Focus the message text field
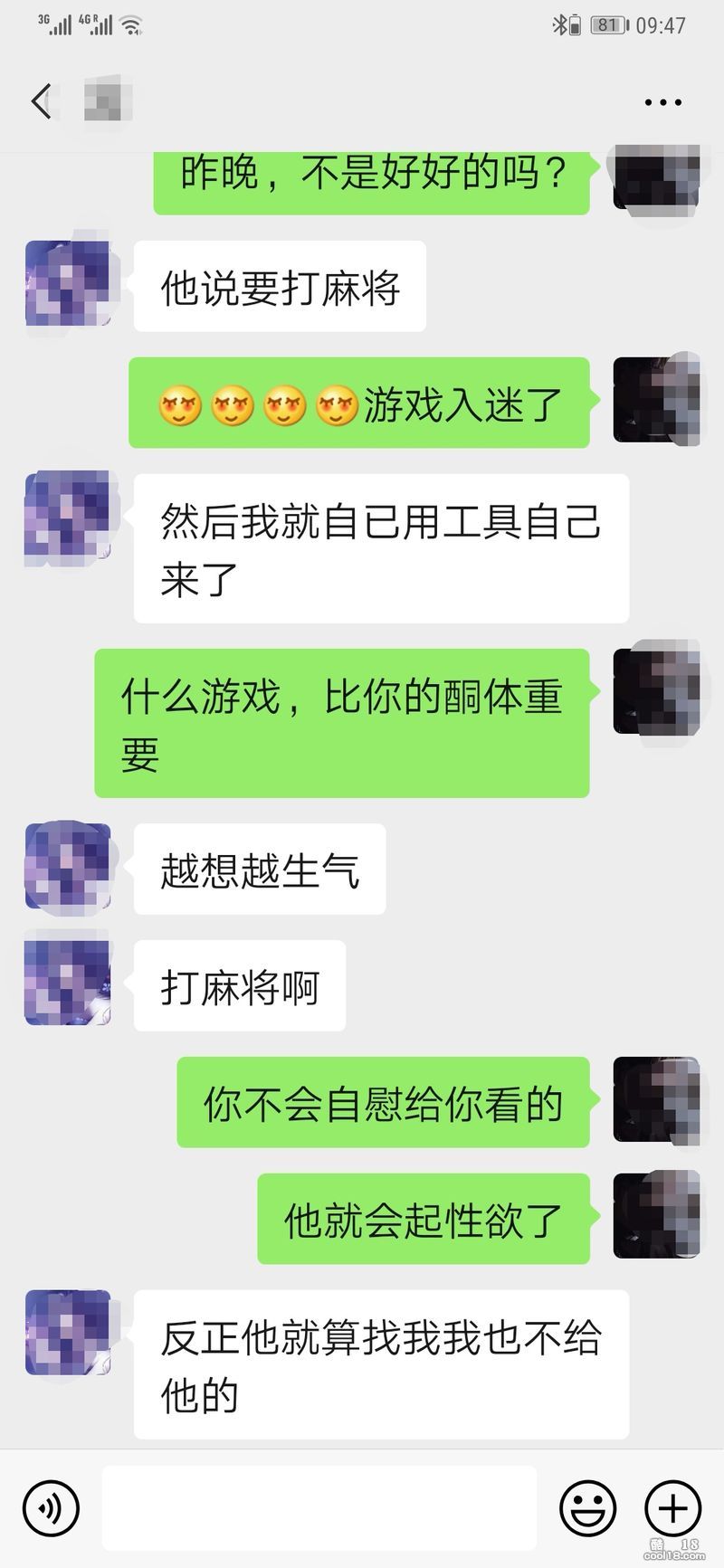 (319, 1508)
